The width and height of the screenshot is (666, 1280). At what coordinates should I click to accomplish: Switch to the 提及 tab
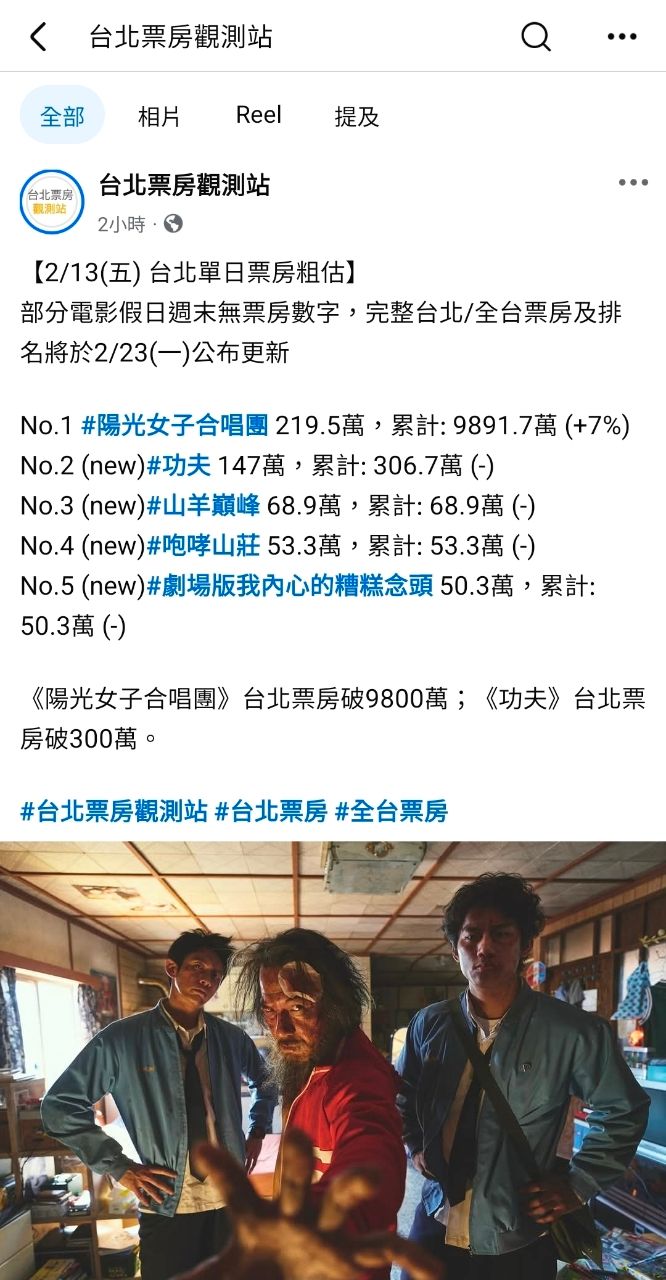356,116
